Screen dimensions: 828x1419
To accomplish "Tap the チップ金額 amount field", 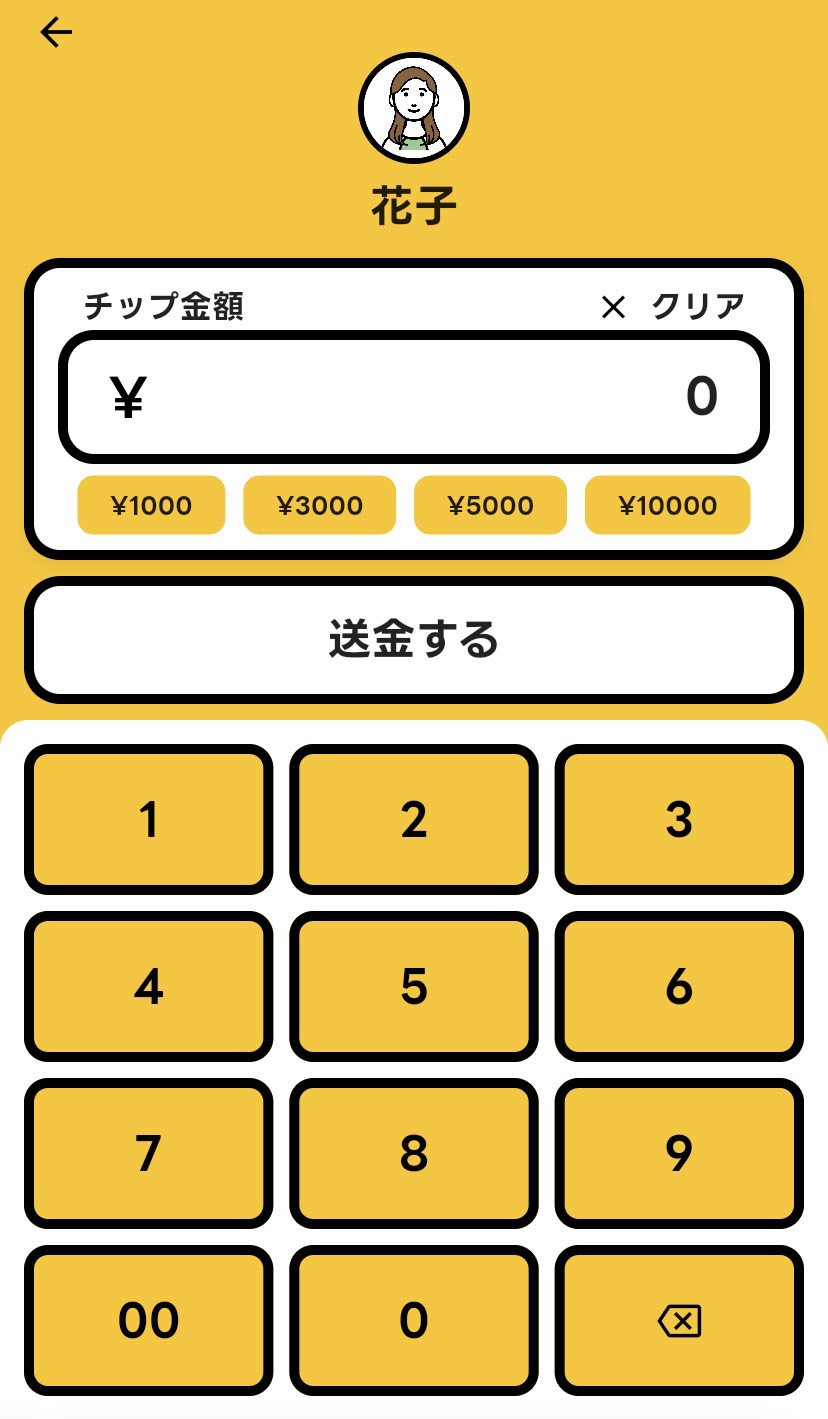I will pos(414,397).
